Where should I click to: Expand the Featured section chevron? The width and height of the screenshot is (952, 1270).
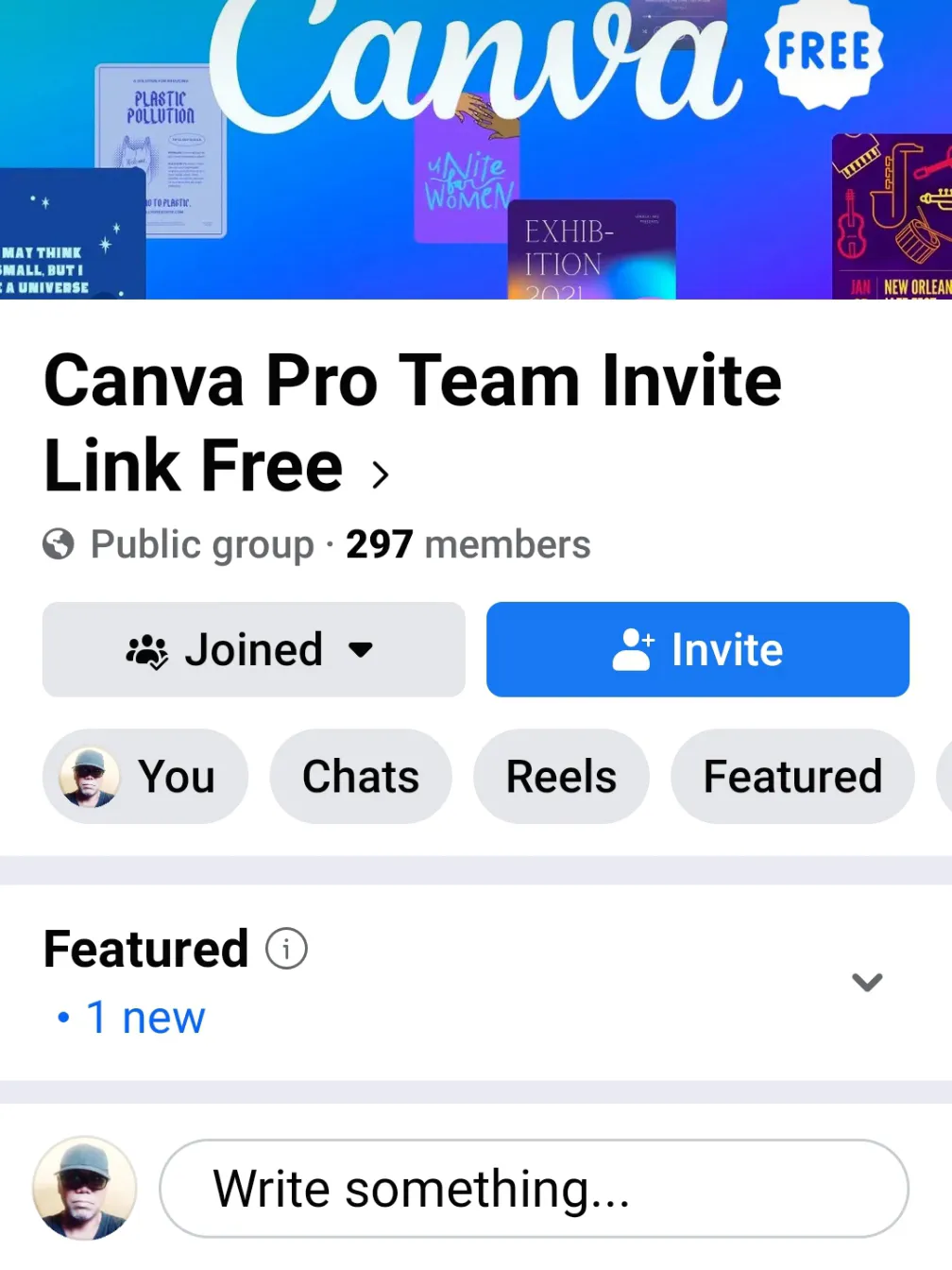tap(866, 982)
